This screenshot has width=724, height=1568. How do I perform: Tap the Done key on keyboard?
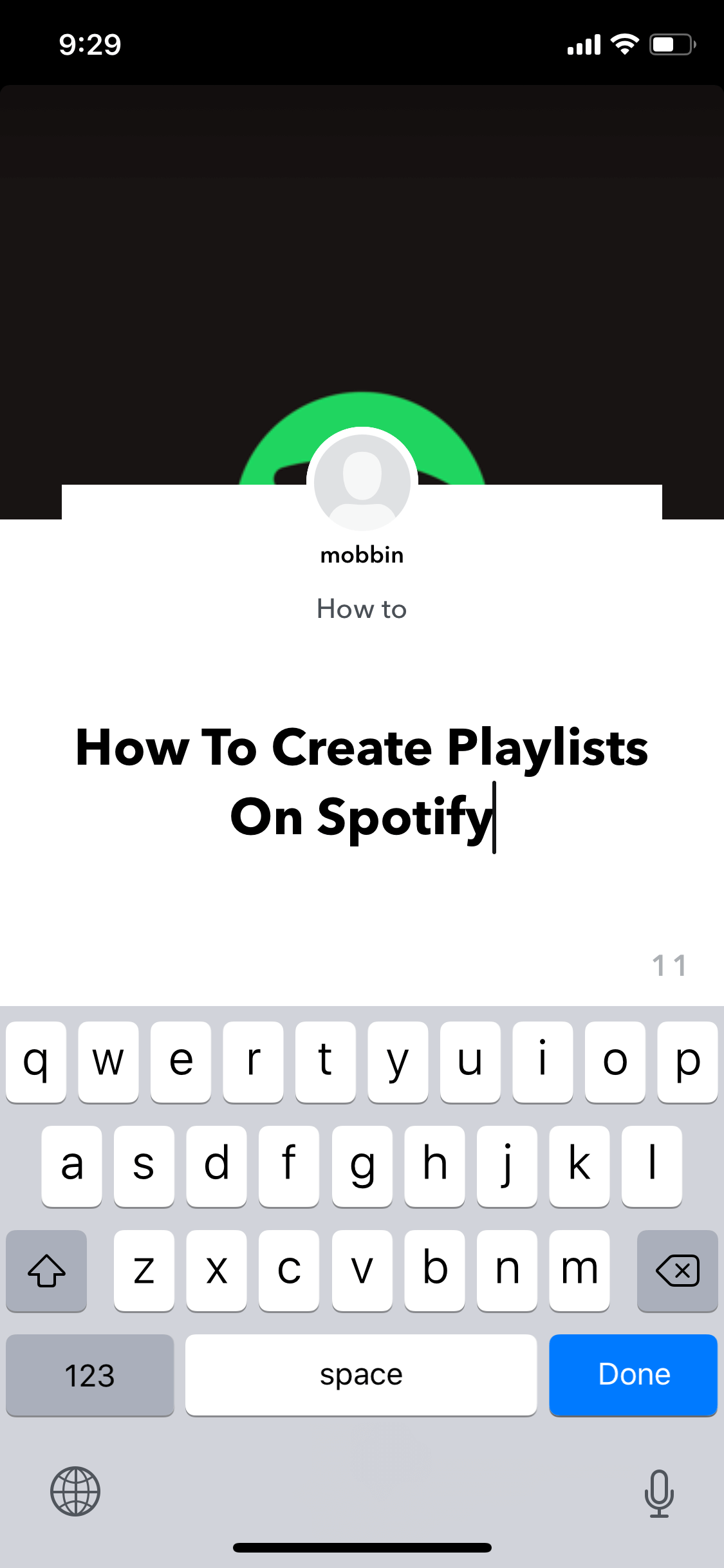pyautogui.click(x=633, y=1374)
